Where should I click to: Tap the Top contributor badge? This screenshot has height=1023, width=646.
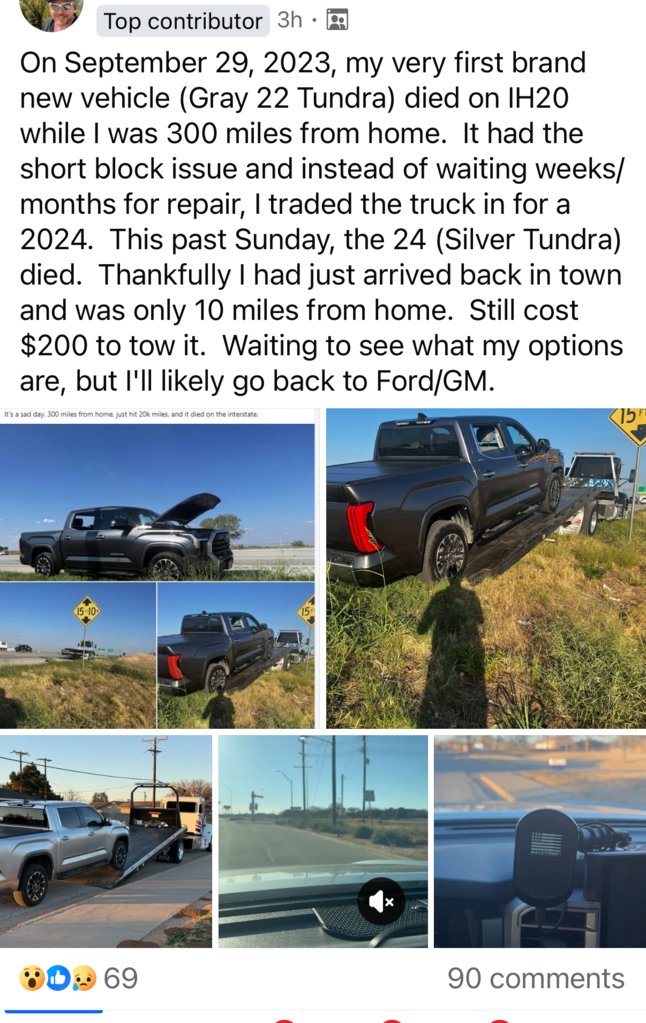182,20
